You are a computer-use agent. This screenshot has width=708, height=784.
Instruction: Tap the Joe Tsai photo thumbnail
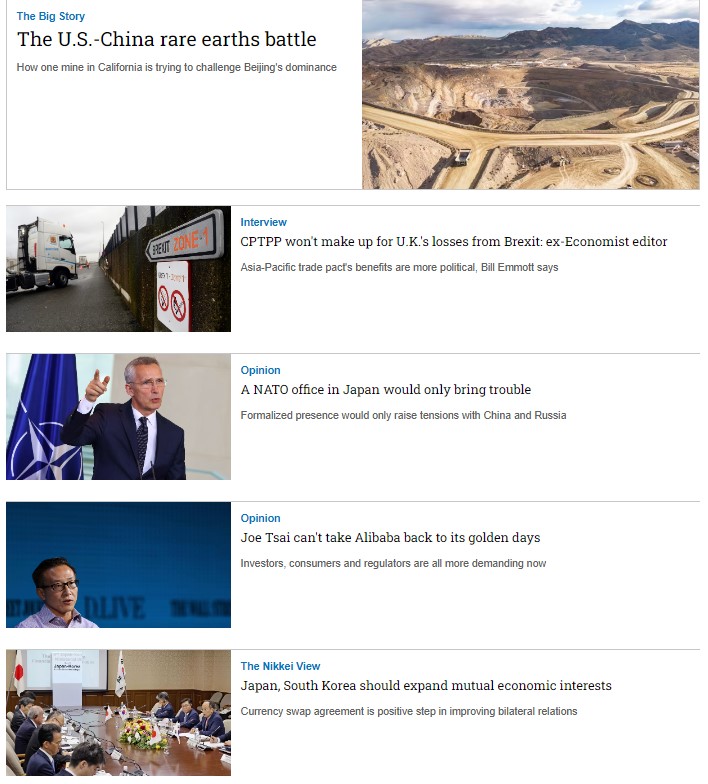pyautogui.click(x=118, y=565)
